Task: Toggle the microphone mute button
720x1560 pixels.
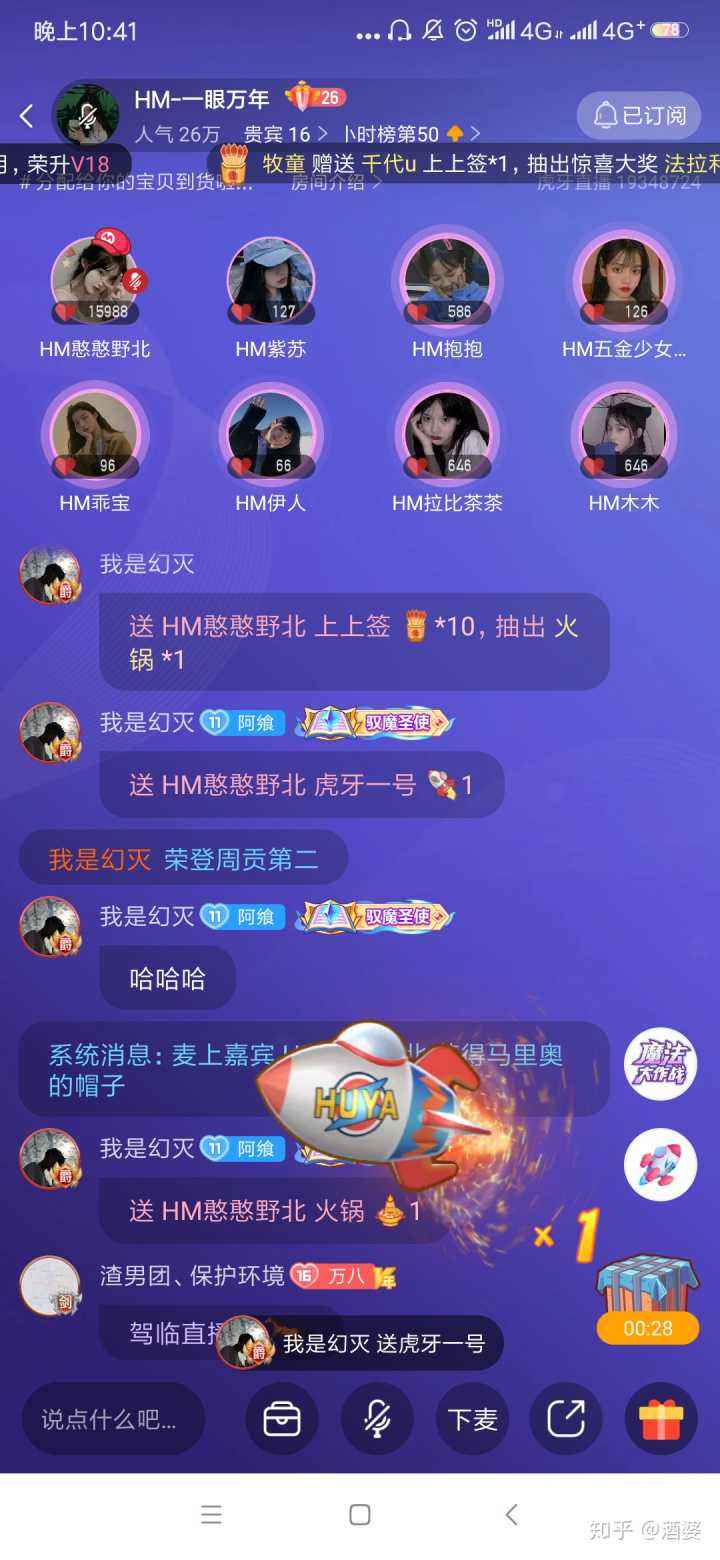Action: click(x=377, y=1418)
